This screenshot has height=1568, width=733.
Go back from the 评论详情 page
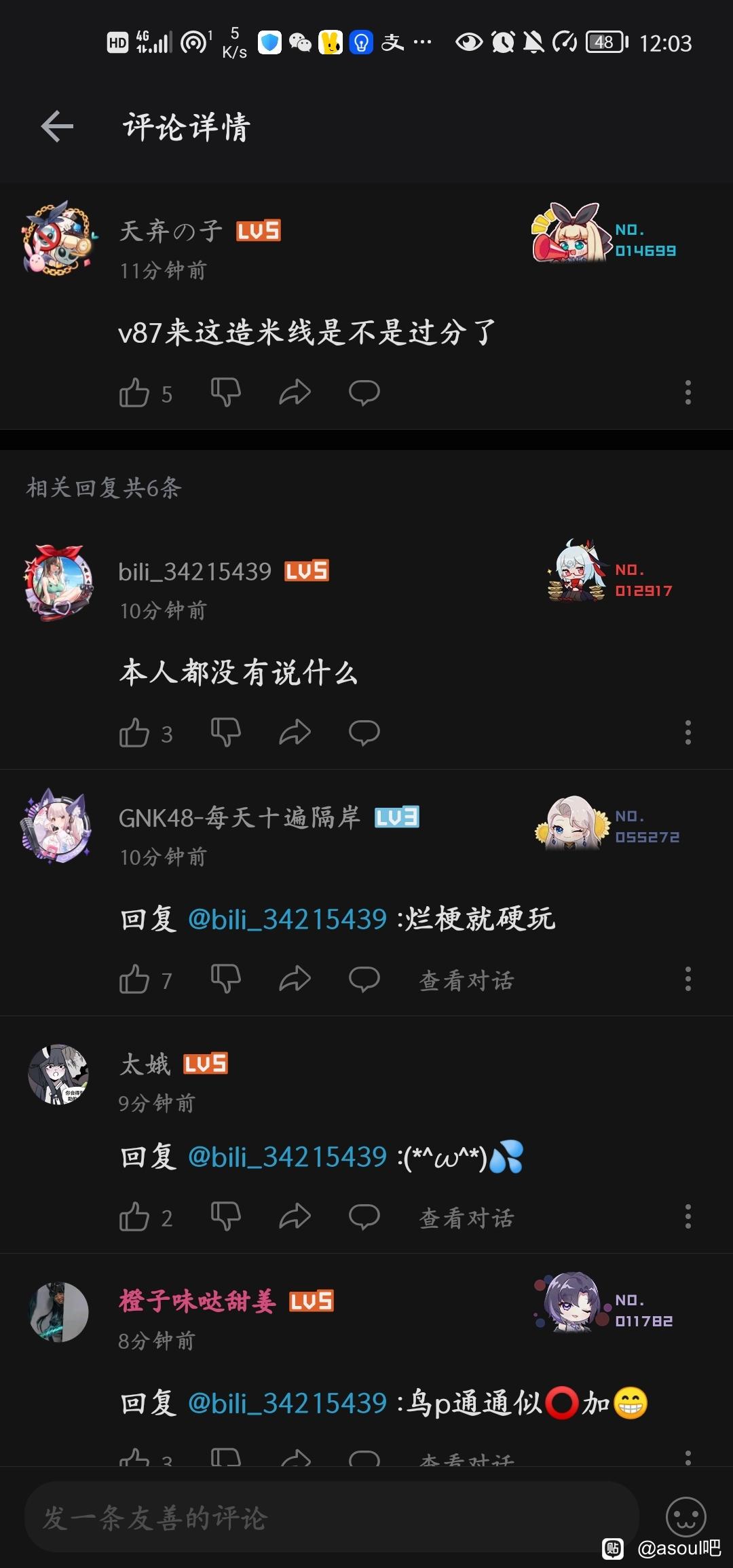pos(57,126)
